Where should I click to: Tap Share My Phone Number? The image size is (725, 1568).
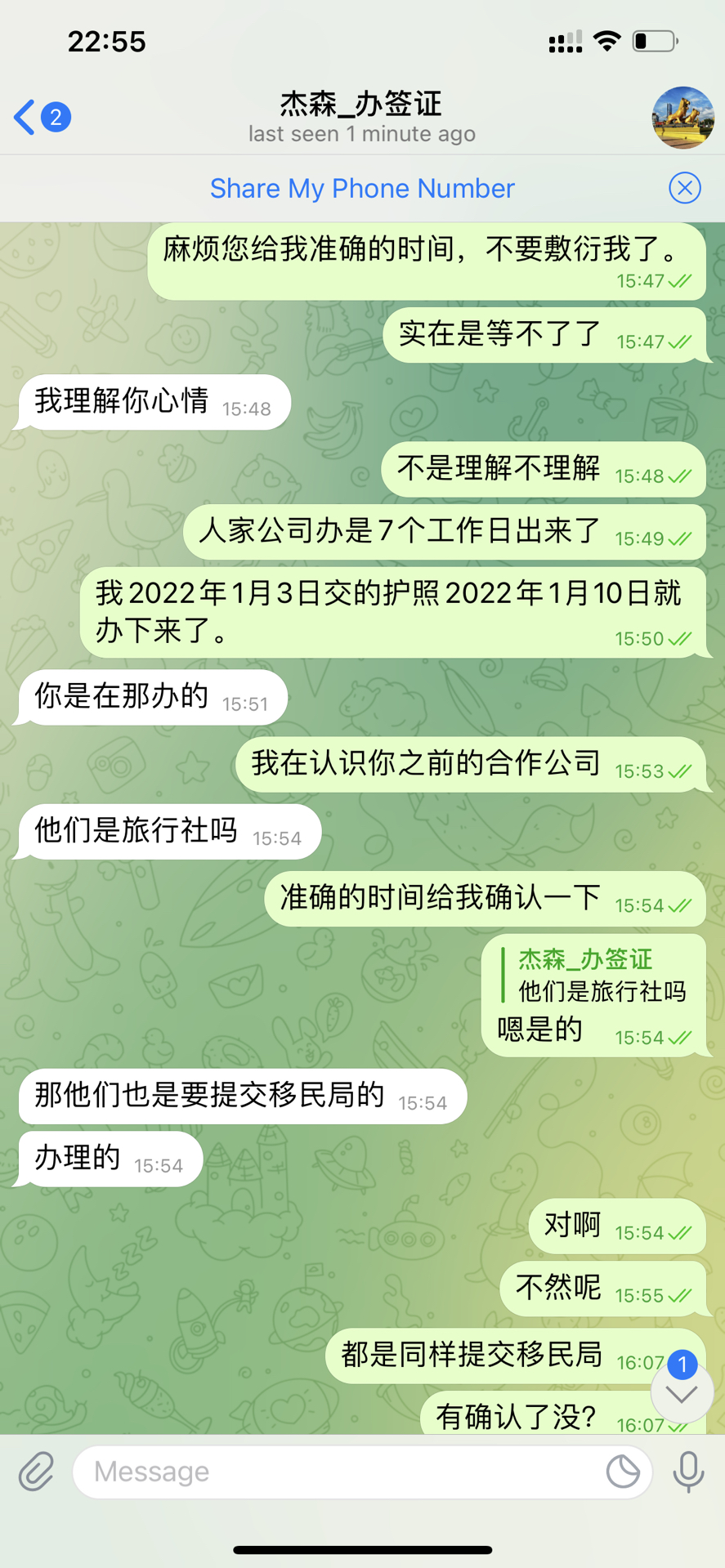(362, 189)
